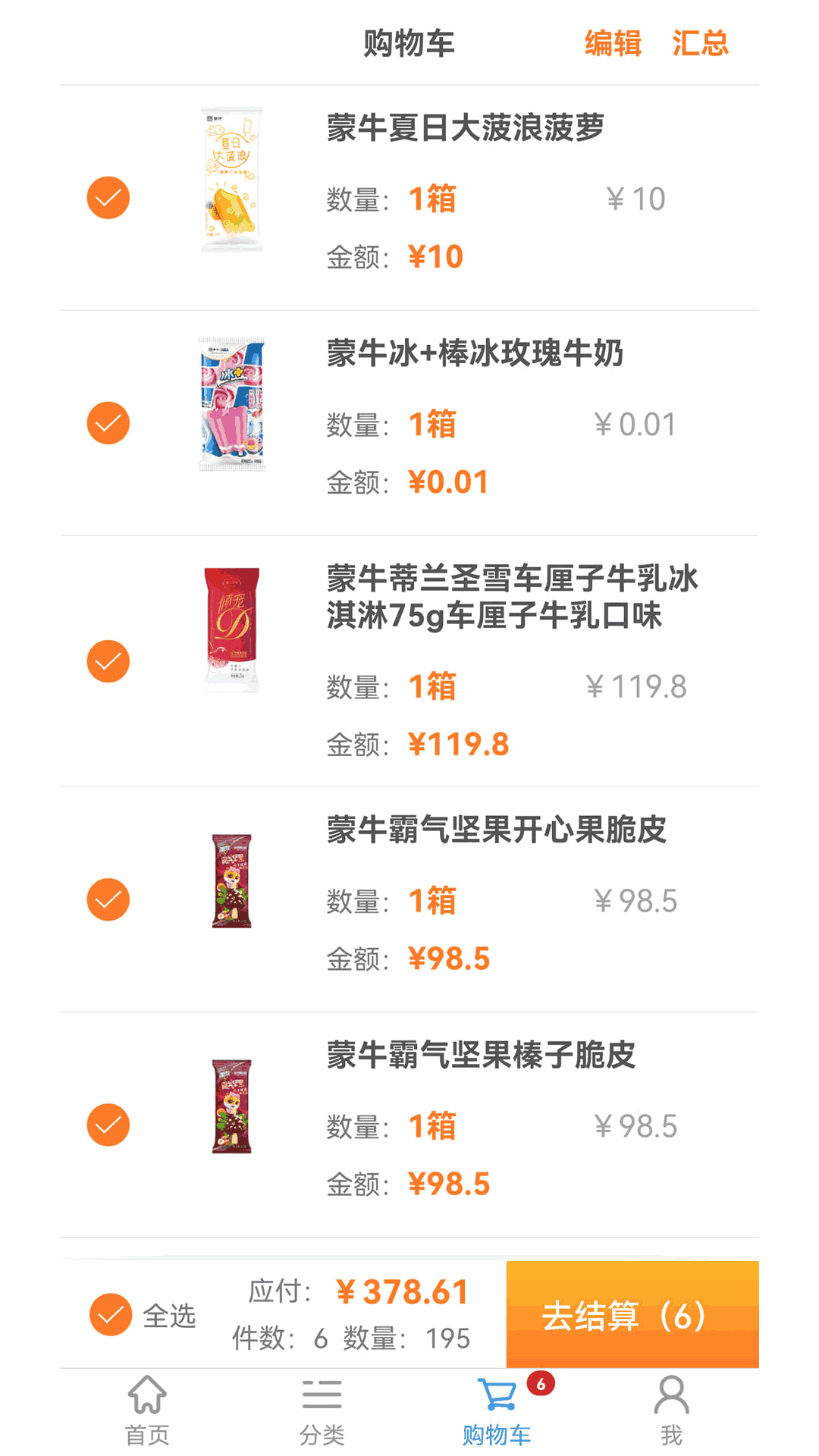Toggle the 全选 select-all checkbox
This screenshot has height=1456, width=819.
point(111,1315)
